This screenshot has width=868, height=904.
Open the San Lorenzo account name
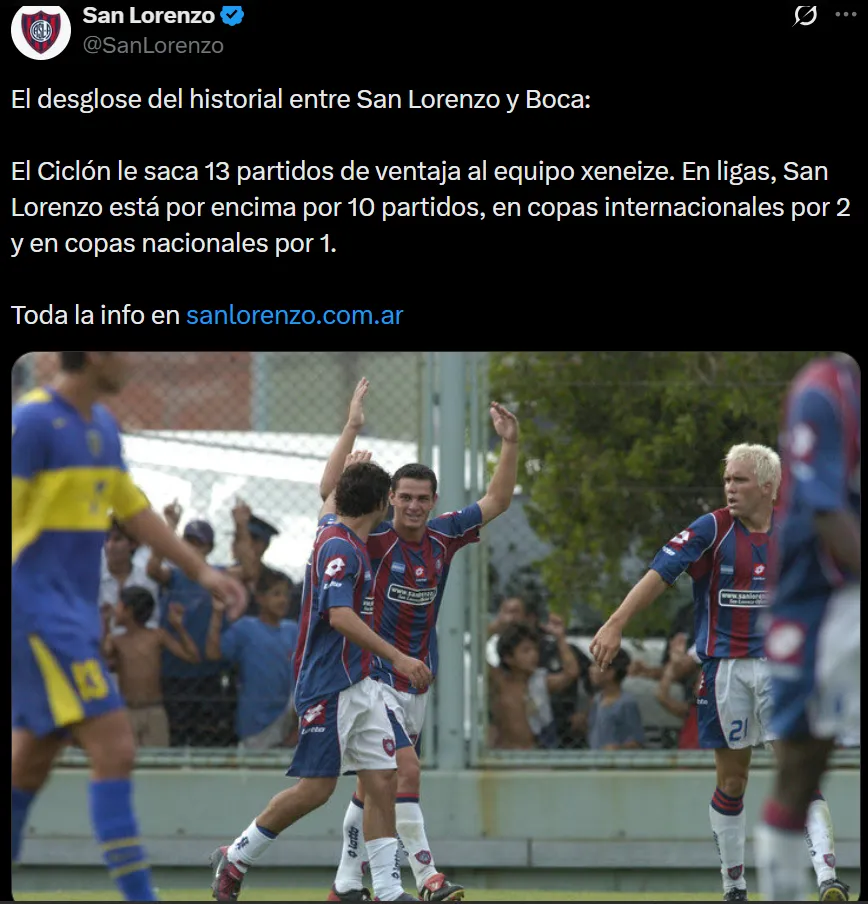(x=149, y=16)
